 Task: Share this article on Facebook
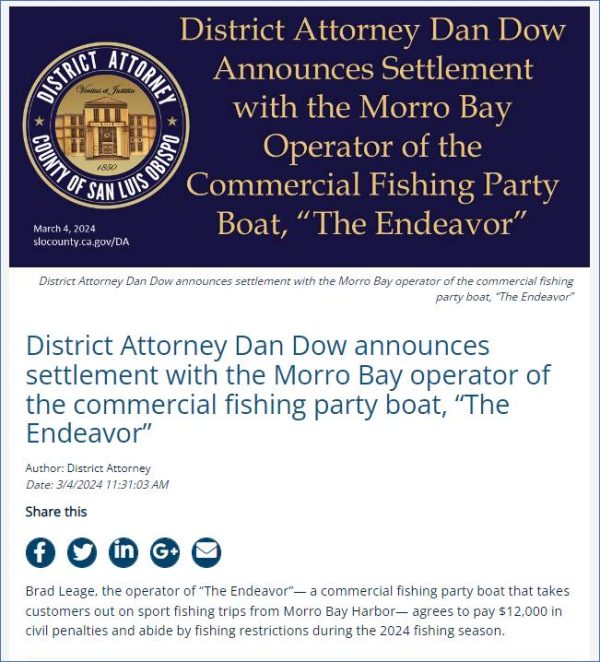point(40,552)
